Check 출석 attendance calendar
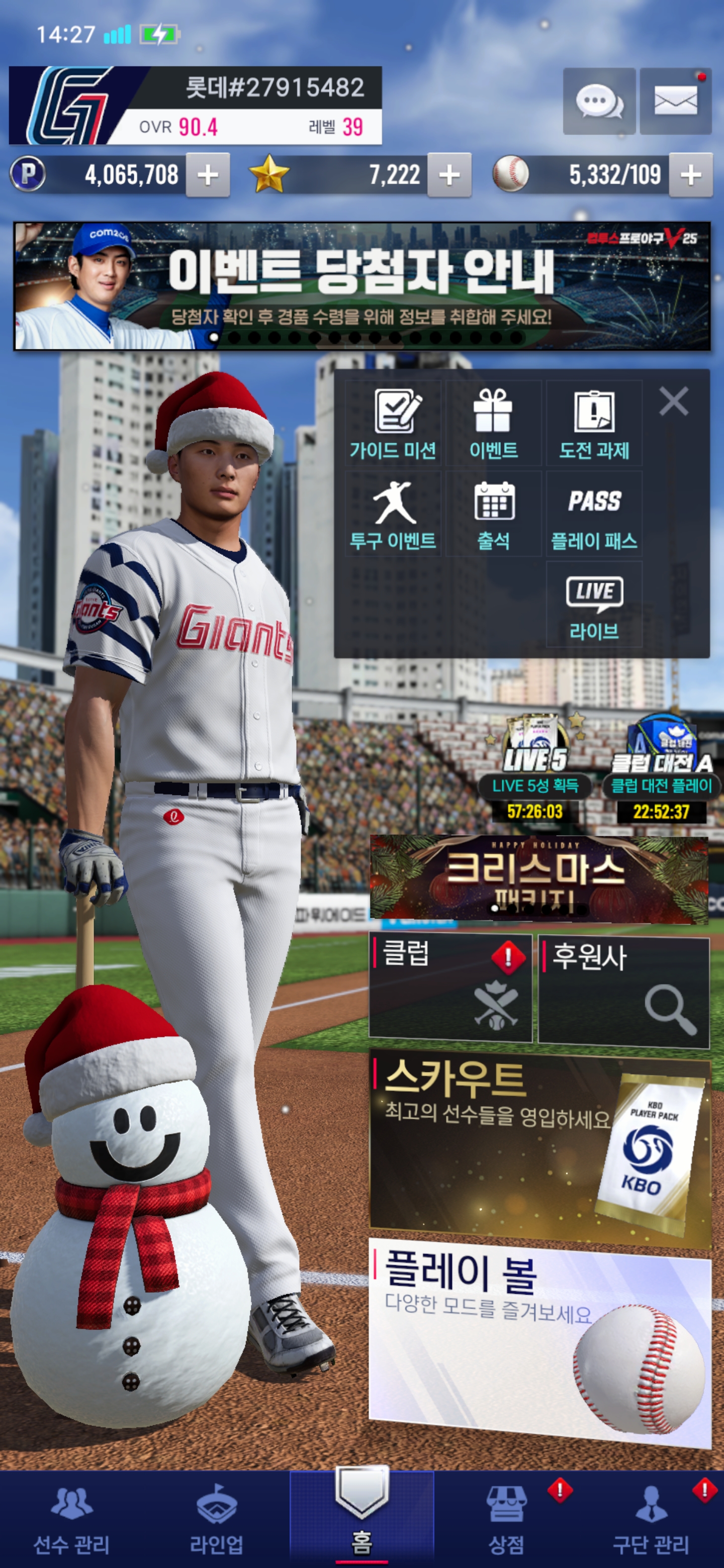This screenshot has width=724, height=1568. 493,514
